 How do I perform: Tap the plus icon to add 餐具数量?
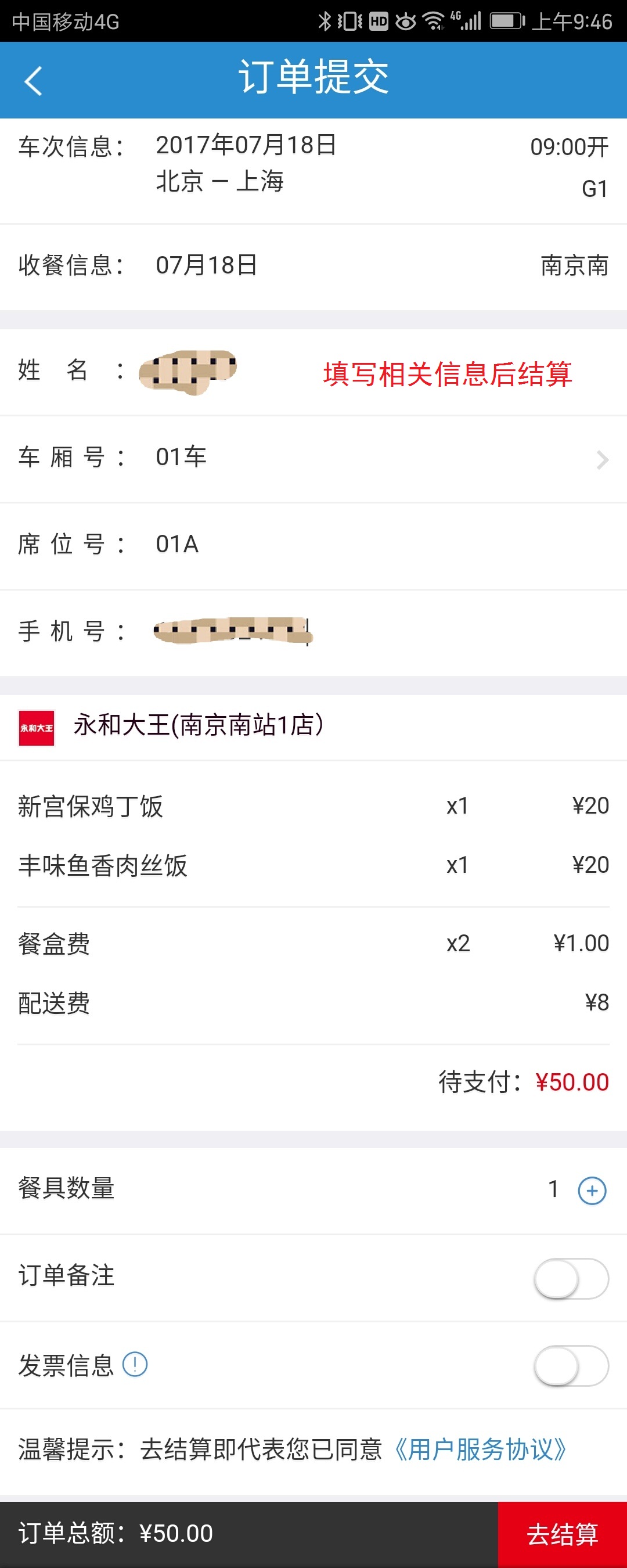point(591,1190)
